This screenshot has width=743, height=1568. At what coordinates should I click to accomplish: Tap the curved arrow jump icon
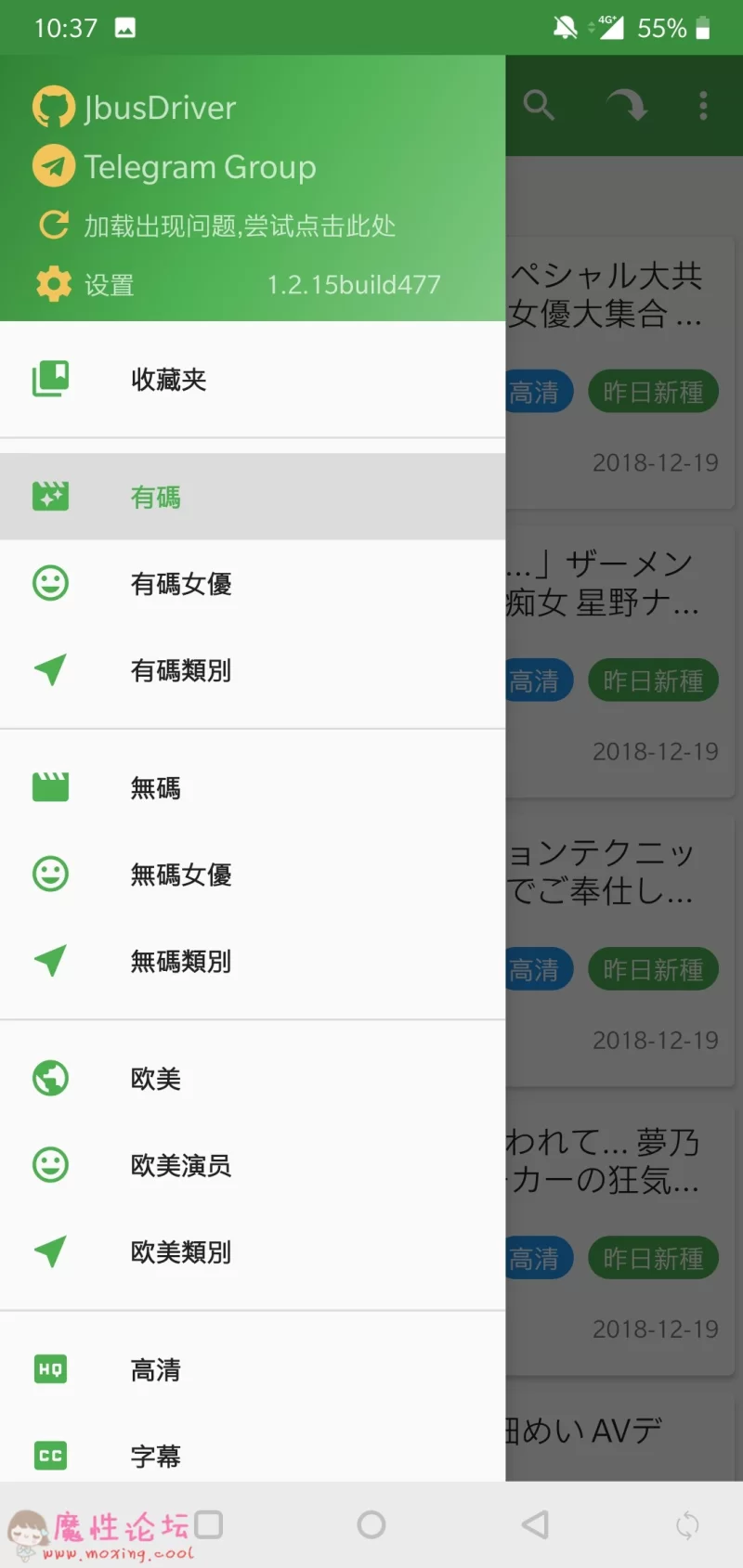pos(626,105)
